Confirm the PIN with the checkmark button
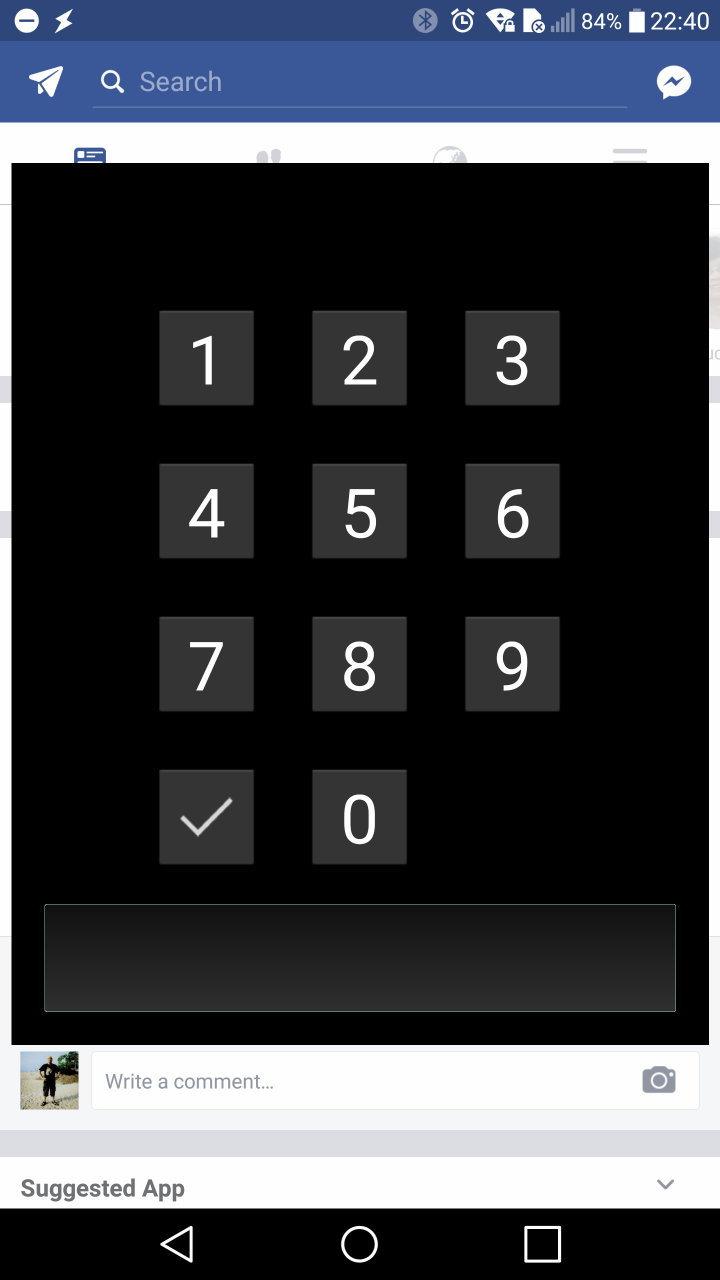This screenshot has width=720, height=1280. click(x=206, y=817)
